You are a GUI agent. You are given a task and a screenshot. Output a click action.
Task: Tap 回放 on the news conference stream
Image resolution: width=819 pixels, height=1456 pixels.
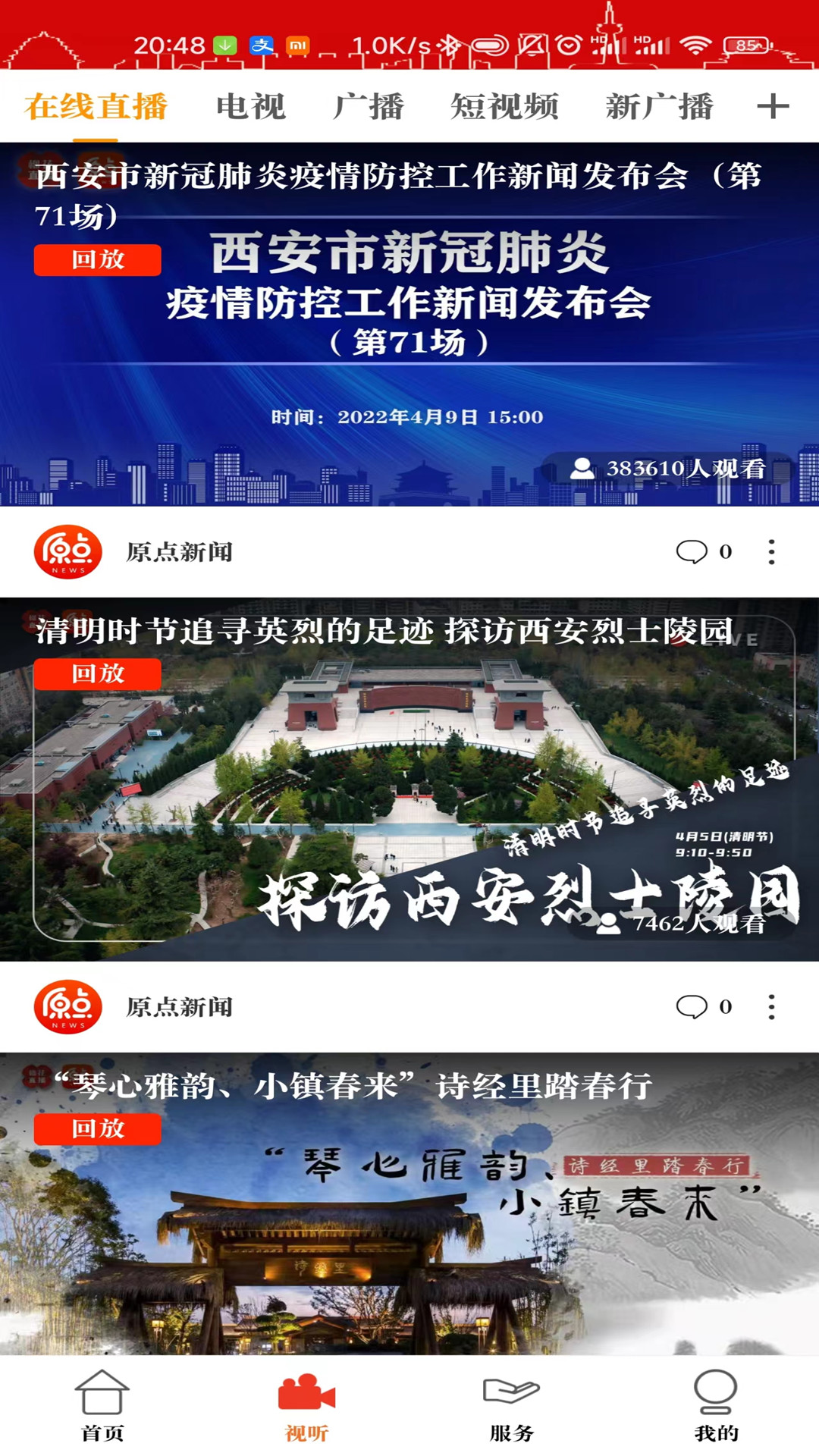pos(99,262)
